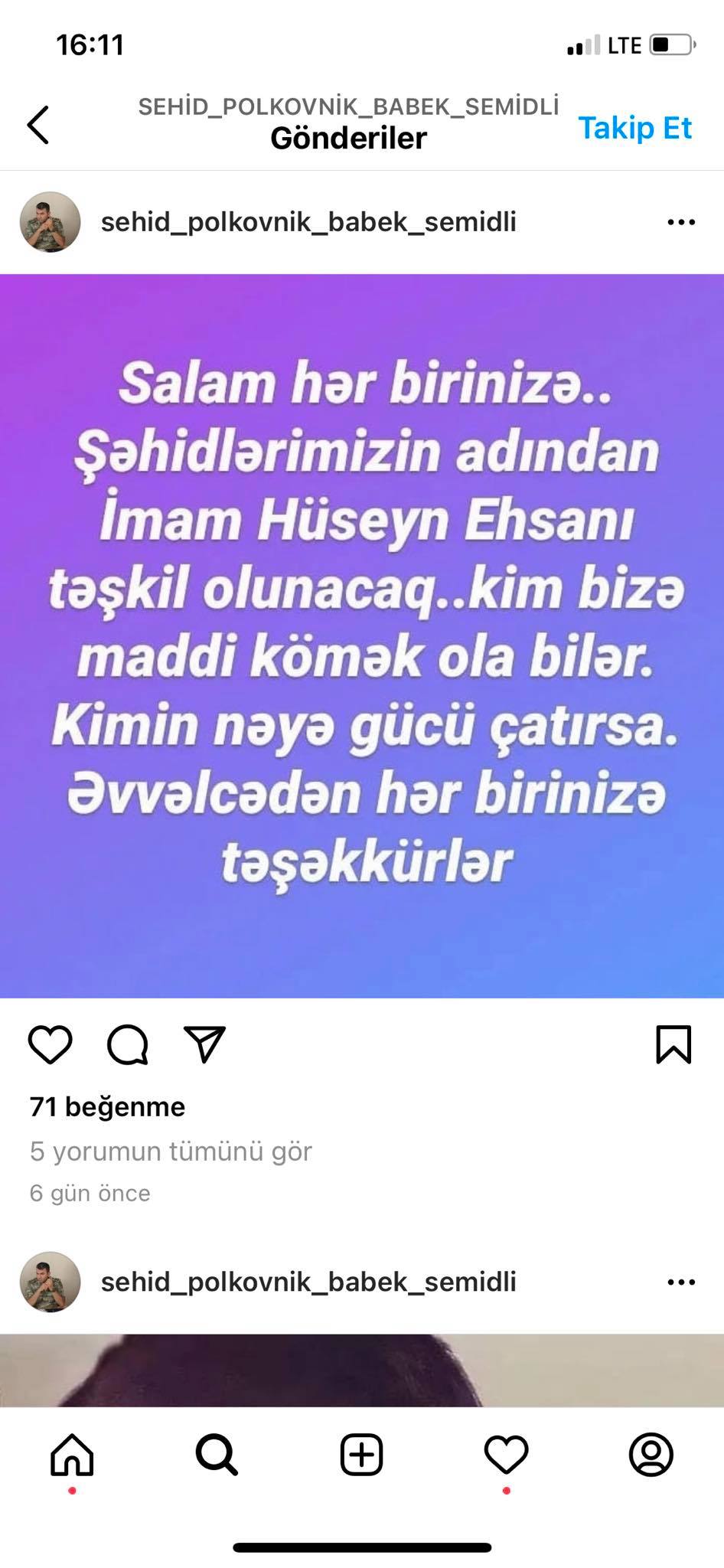Share the post with the paper plane icon
The image size is (724, 1568).
[x=204, y=1044]
